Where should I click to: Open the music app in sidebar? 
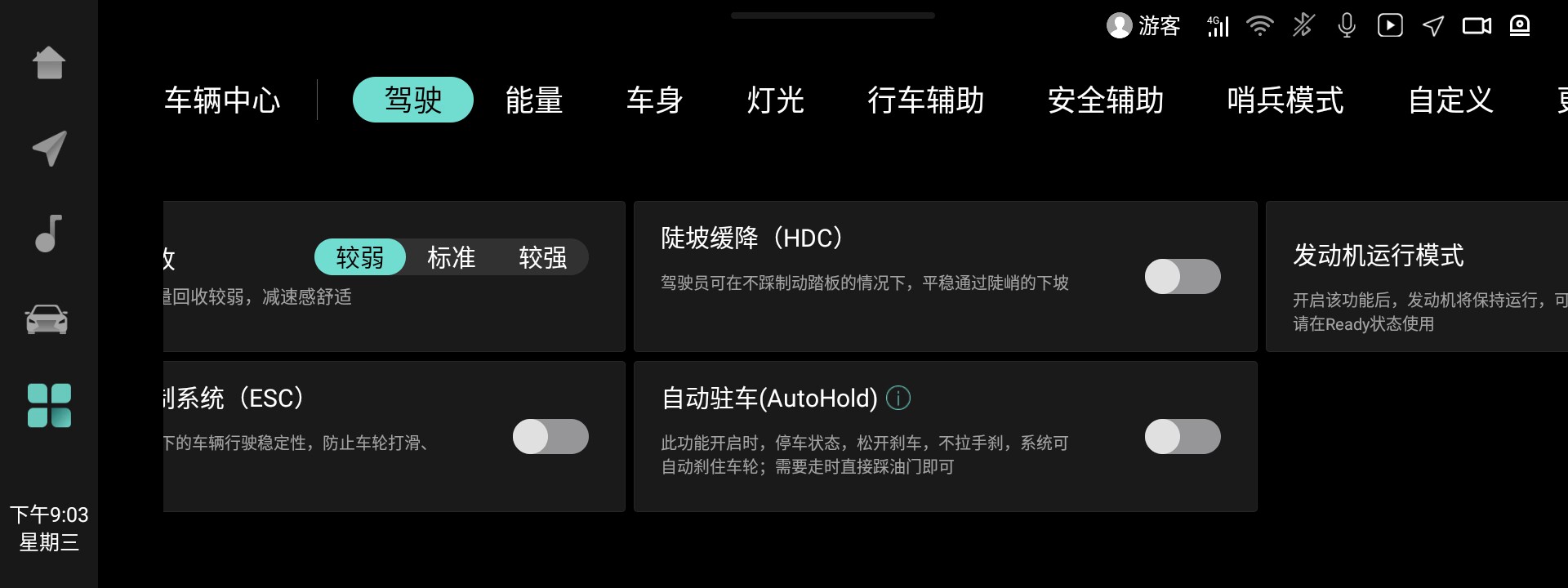click(49, 234)
